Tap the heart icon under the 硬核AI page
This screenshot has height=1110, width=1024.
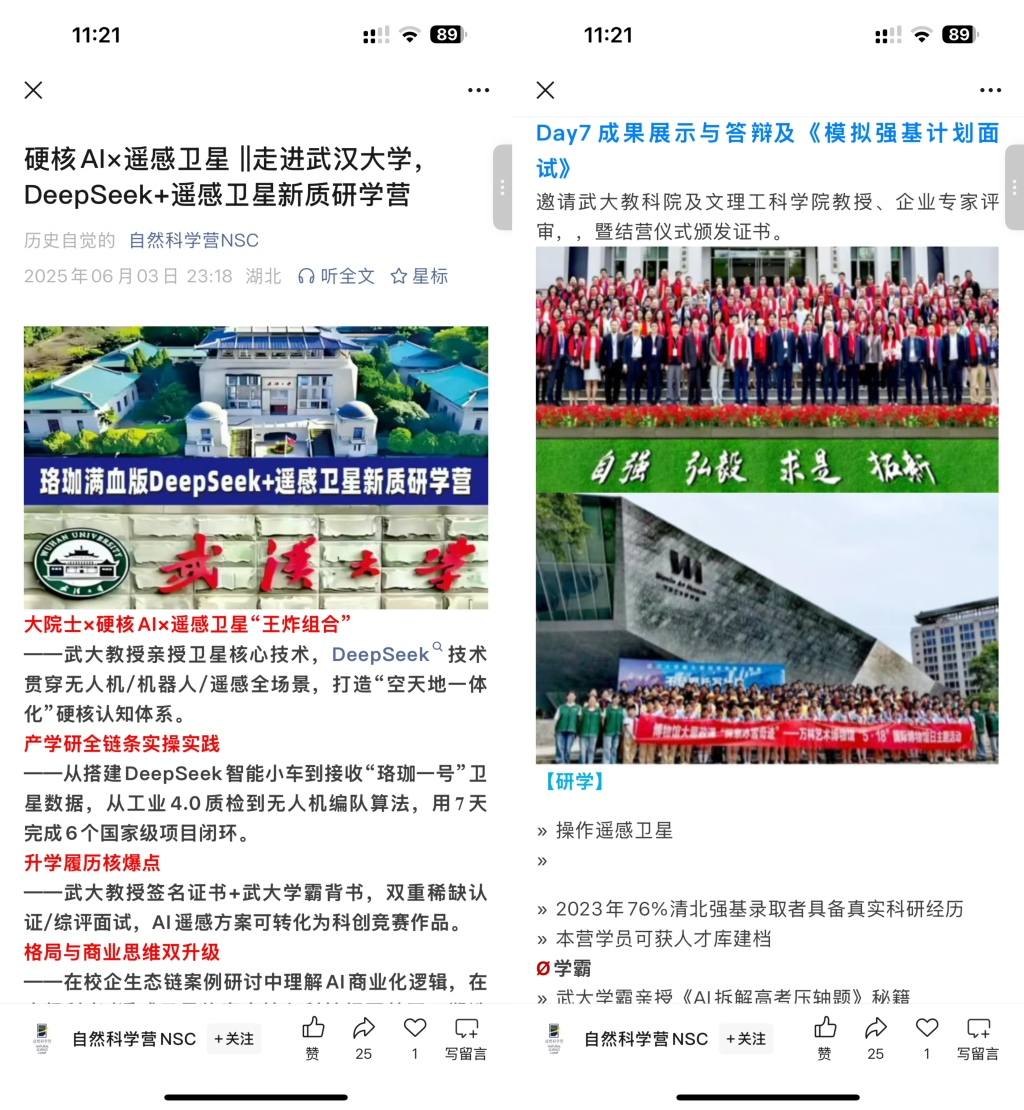click(x=415, y=1037)
